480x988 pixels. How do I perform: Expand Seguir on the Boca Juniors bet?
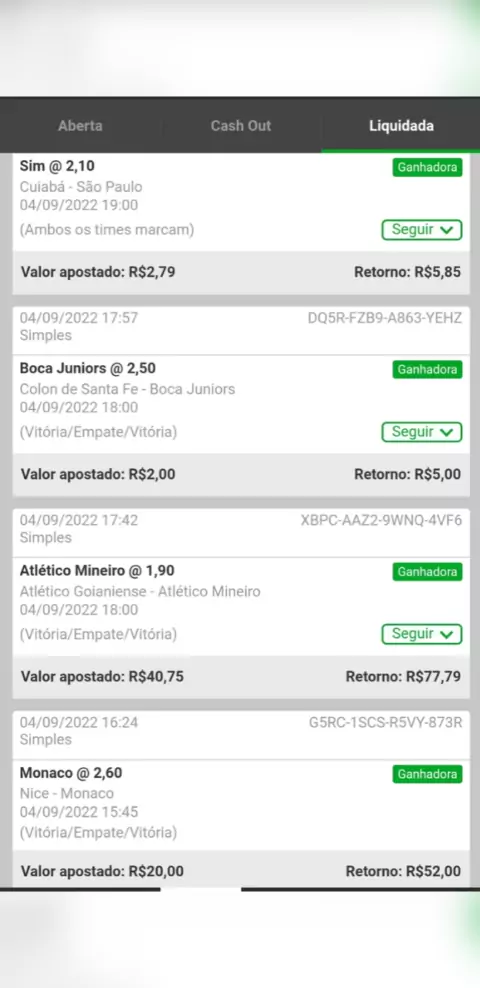(x=421, y=432)
